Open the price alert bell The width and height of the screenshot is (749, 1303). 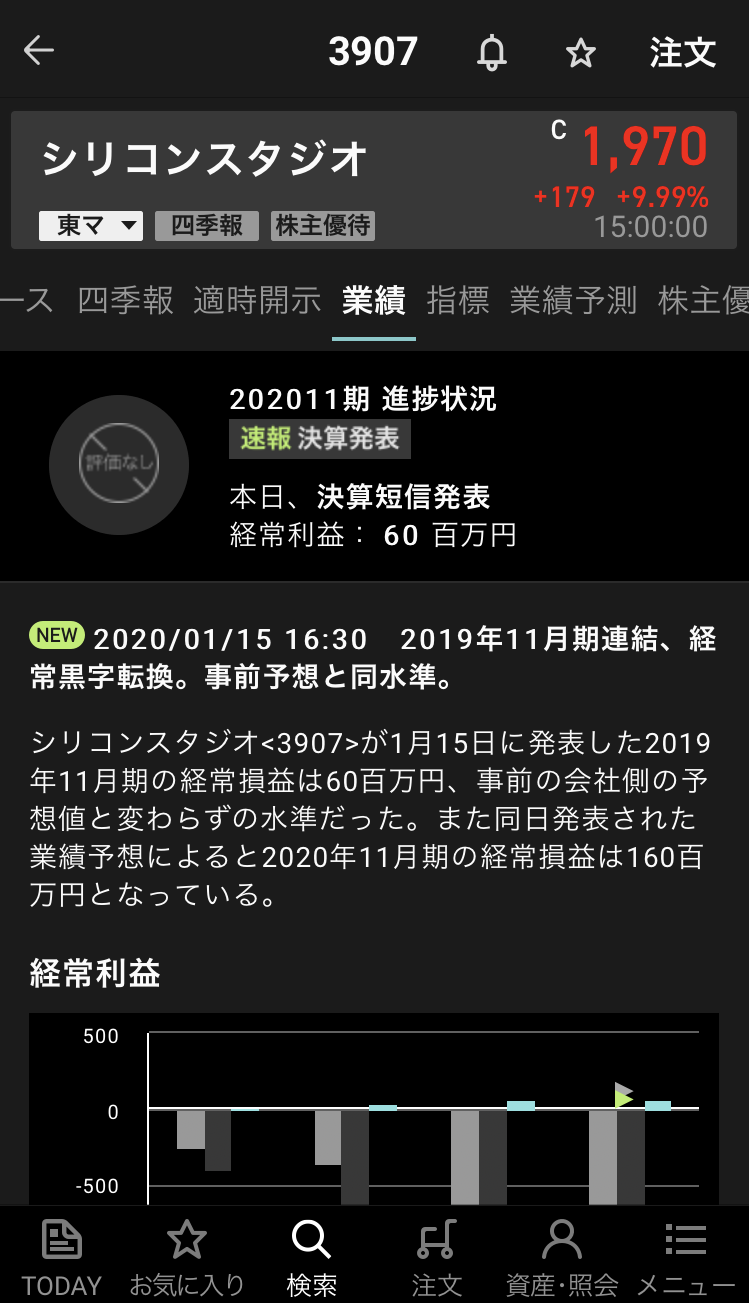[x=491, y=52]
